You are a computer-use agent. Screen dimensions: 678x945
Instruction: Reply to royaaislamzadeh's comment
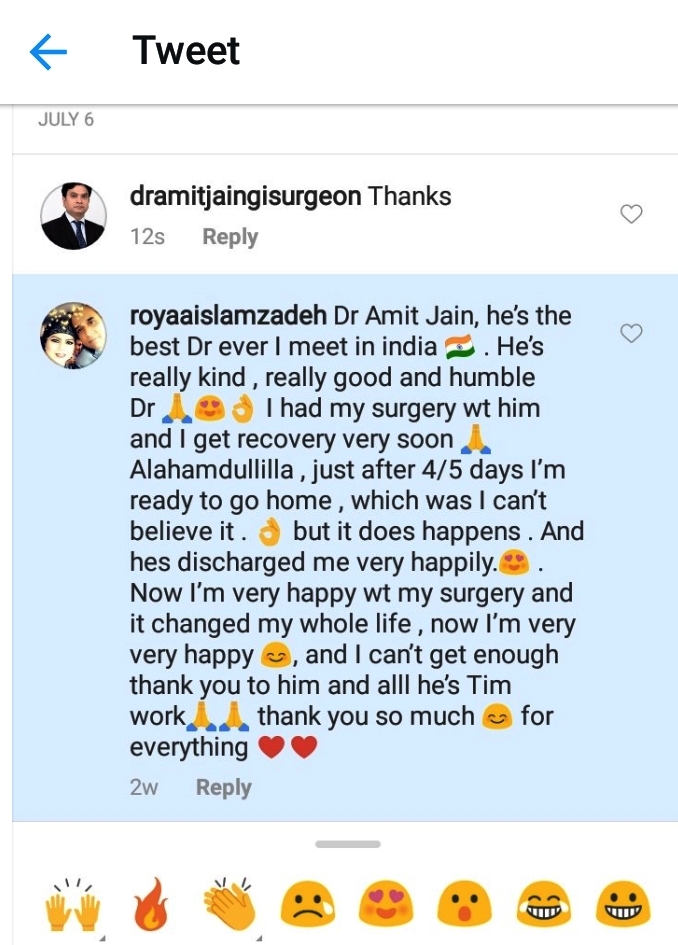[223, 788]
